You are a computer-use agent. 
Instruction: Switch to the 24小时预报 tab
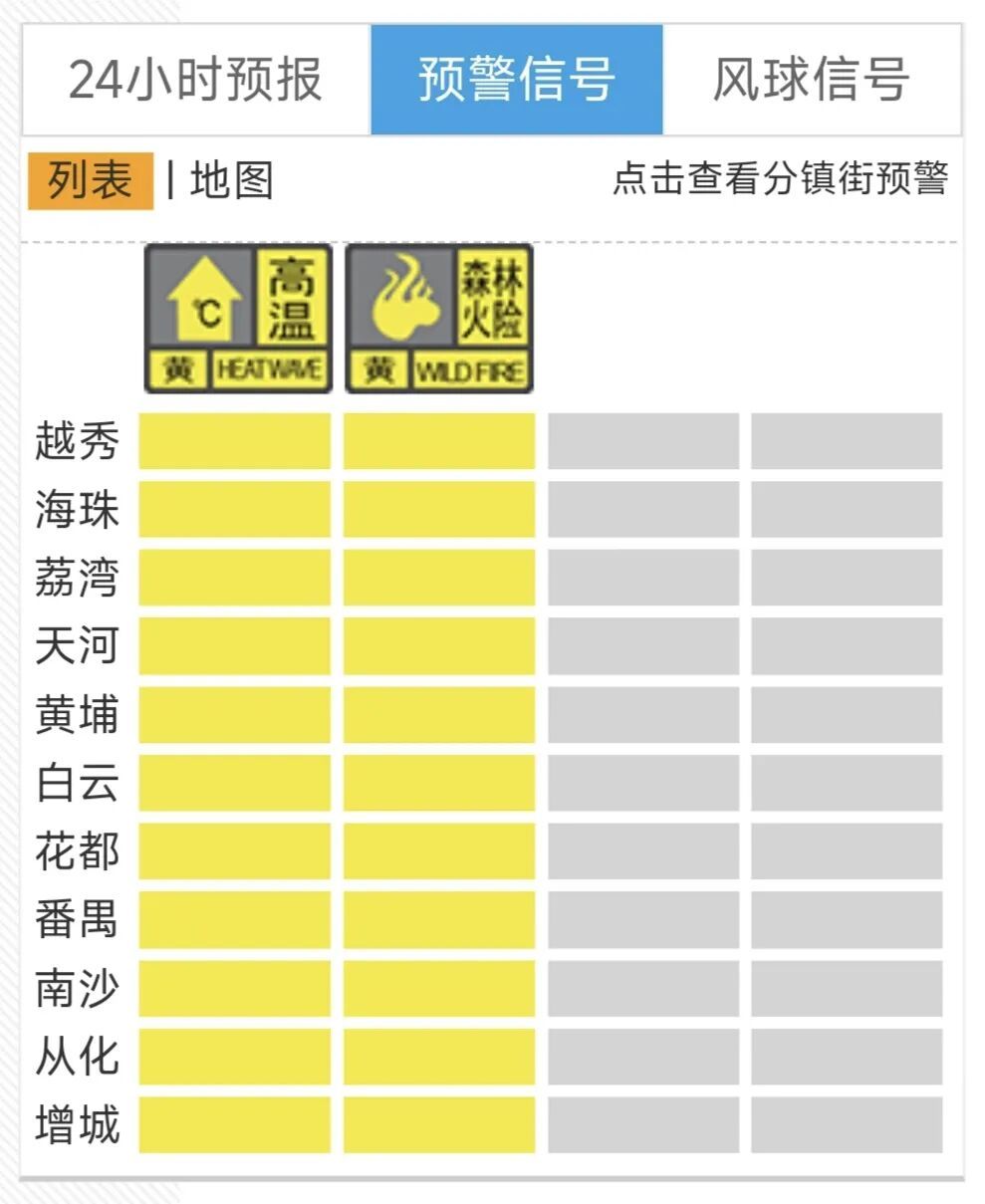pyautogui.click(x=196, y=80)
